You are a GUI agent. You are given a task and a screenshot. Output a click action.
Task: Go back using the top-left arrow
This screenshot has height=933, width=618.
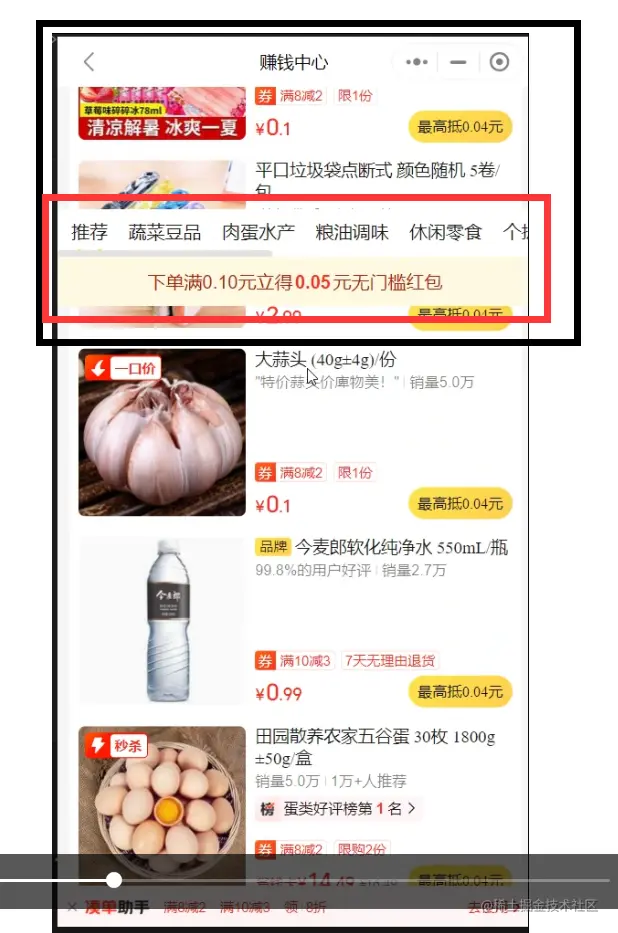pyautogui.click(x=89, y=62)
